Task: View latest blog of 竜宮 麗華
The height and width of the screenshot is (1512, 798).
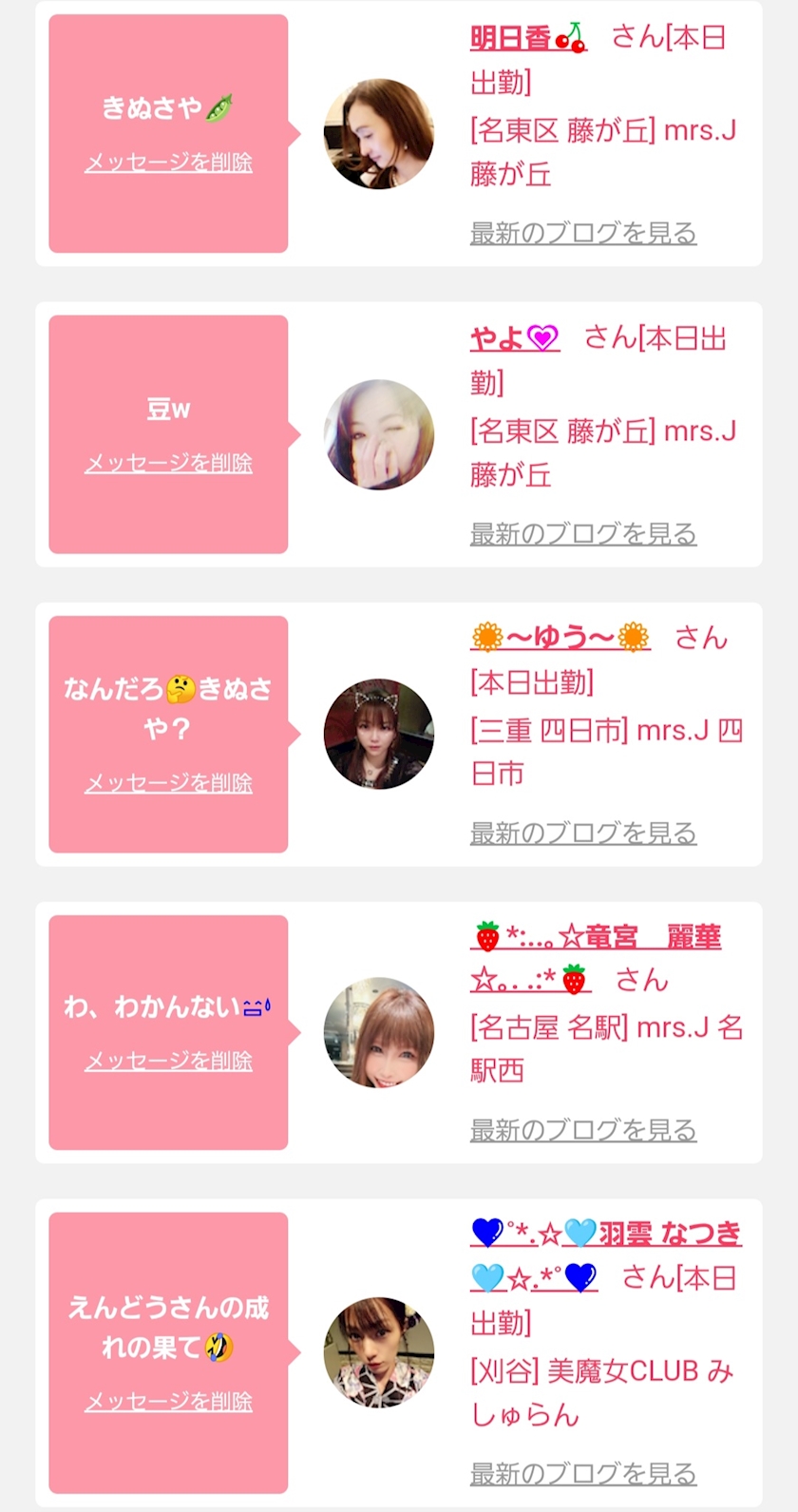Action: point(583,1130)
